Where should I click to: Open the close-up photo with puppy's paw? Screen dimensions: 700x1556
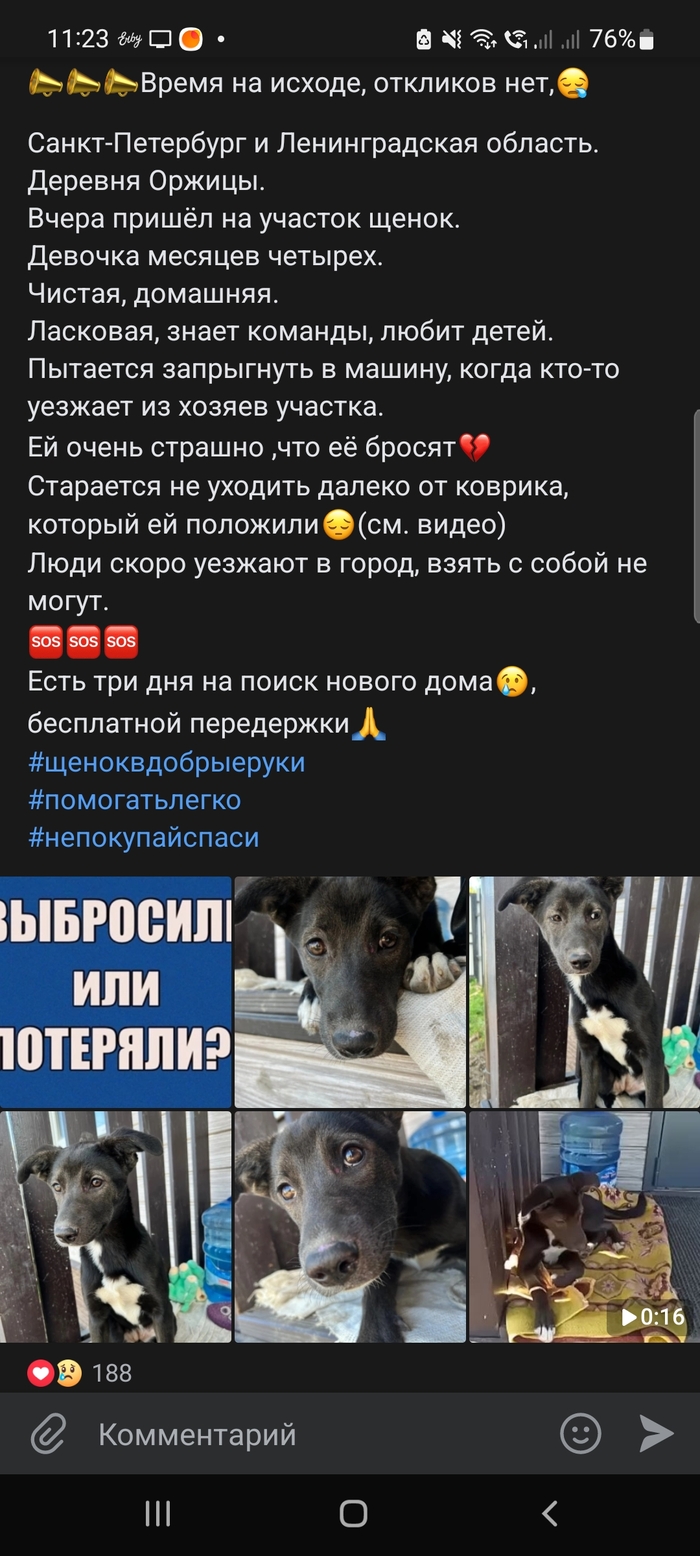point(350,991)
